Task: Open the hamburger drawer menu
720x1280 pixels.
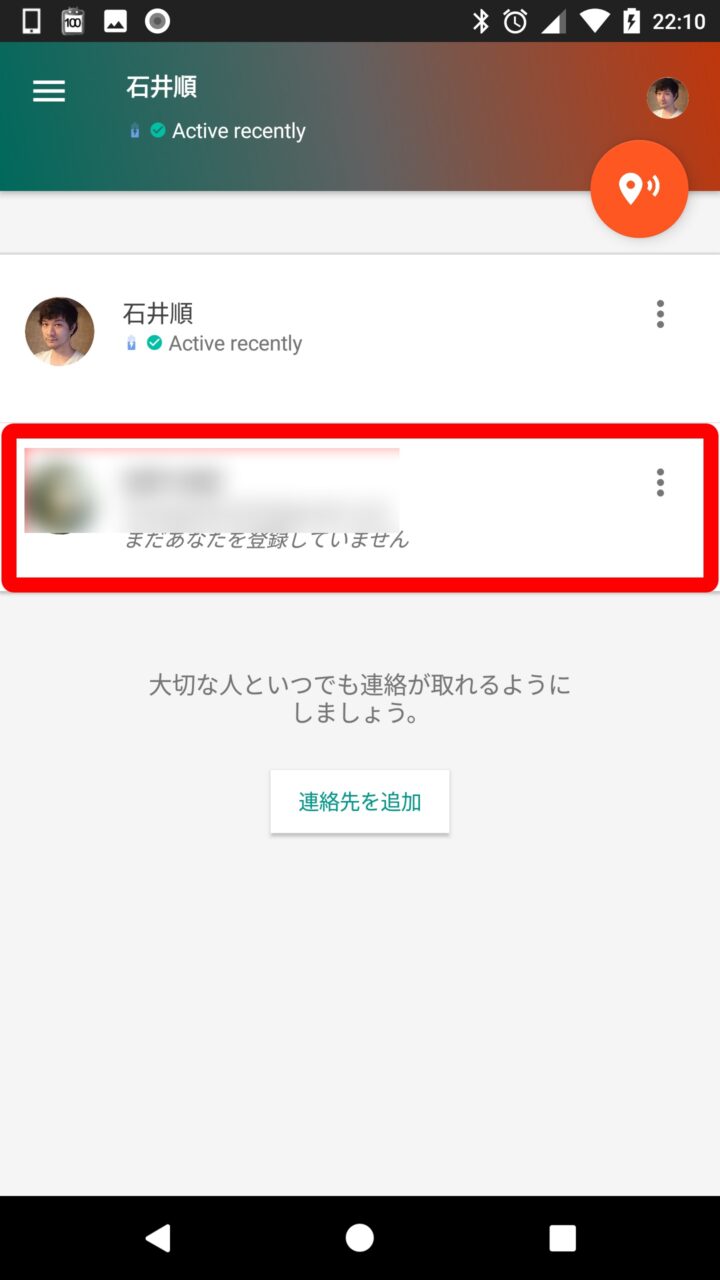Action: click(49, 92)
